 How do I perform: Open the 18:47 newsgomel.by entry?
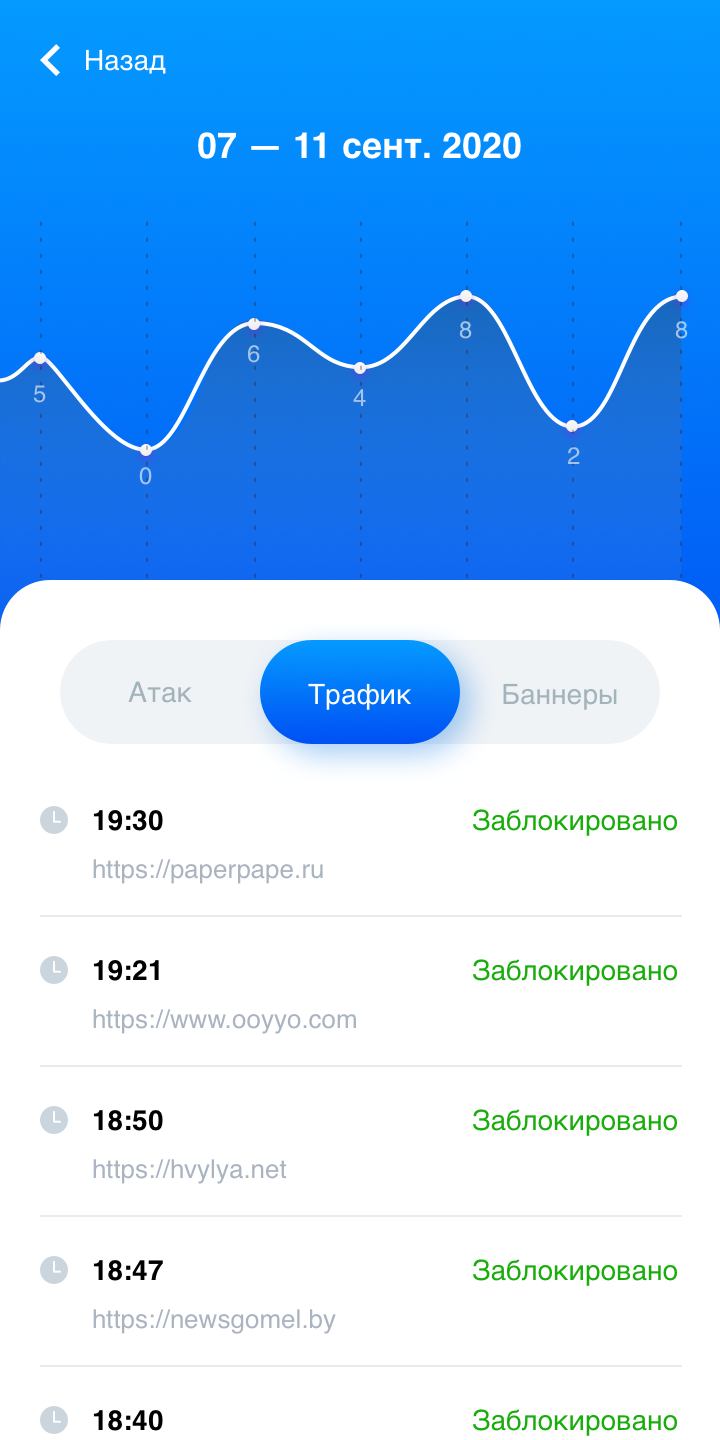(x=360, y=1294)
